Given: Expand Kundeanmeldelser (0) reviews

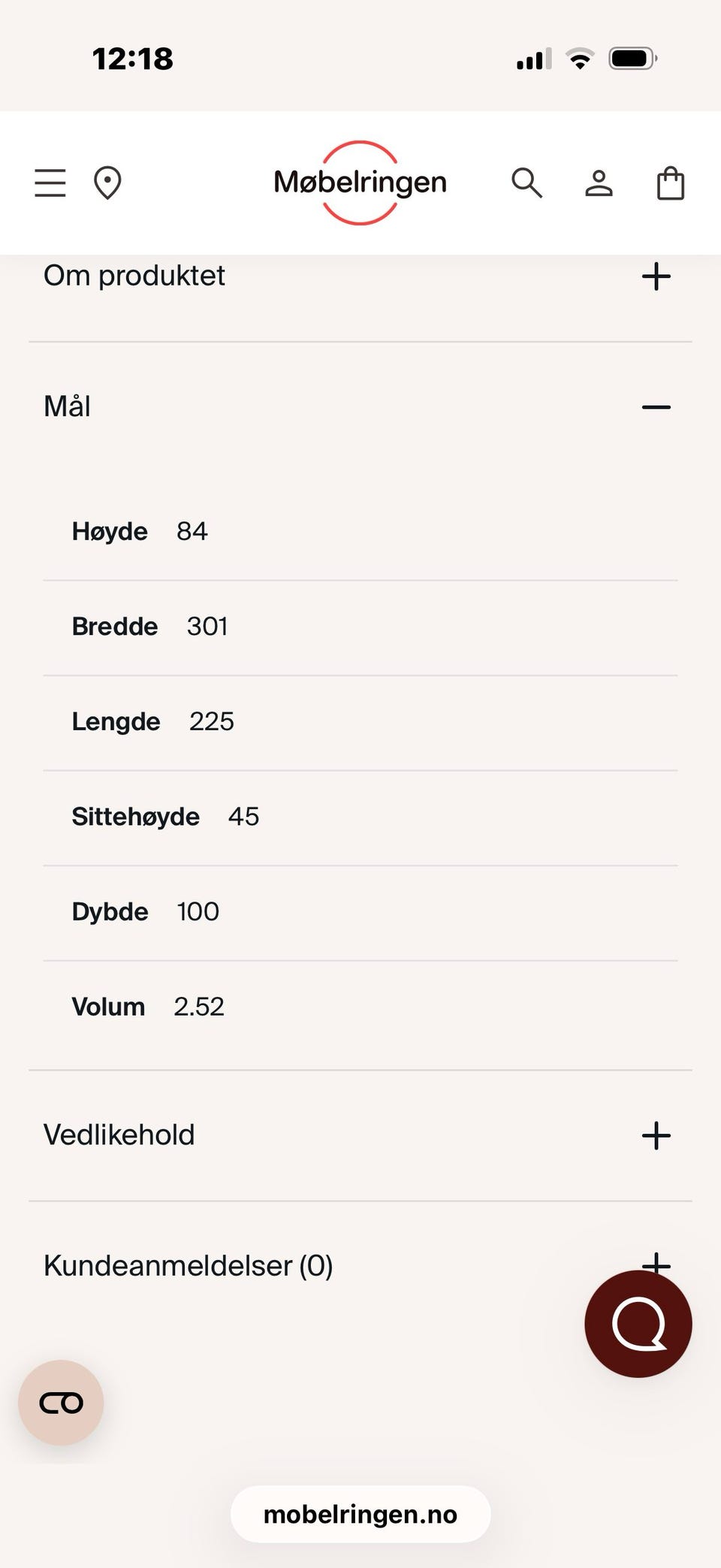Looking at the screenshot, I should click(188, 1266).
